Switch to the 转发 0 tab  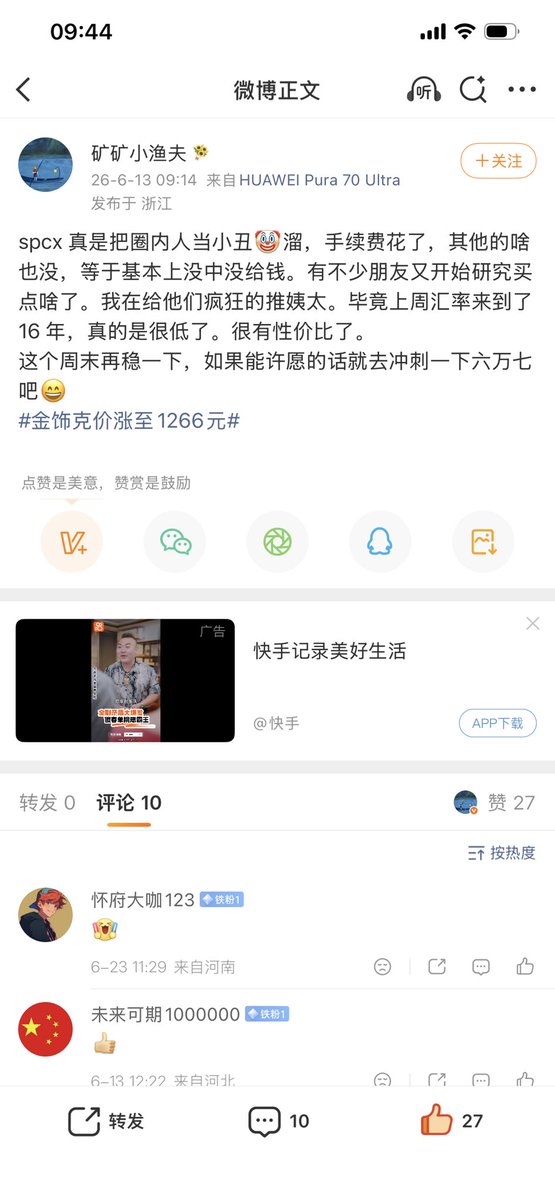[x=47, y=802]
